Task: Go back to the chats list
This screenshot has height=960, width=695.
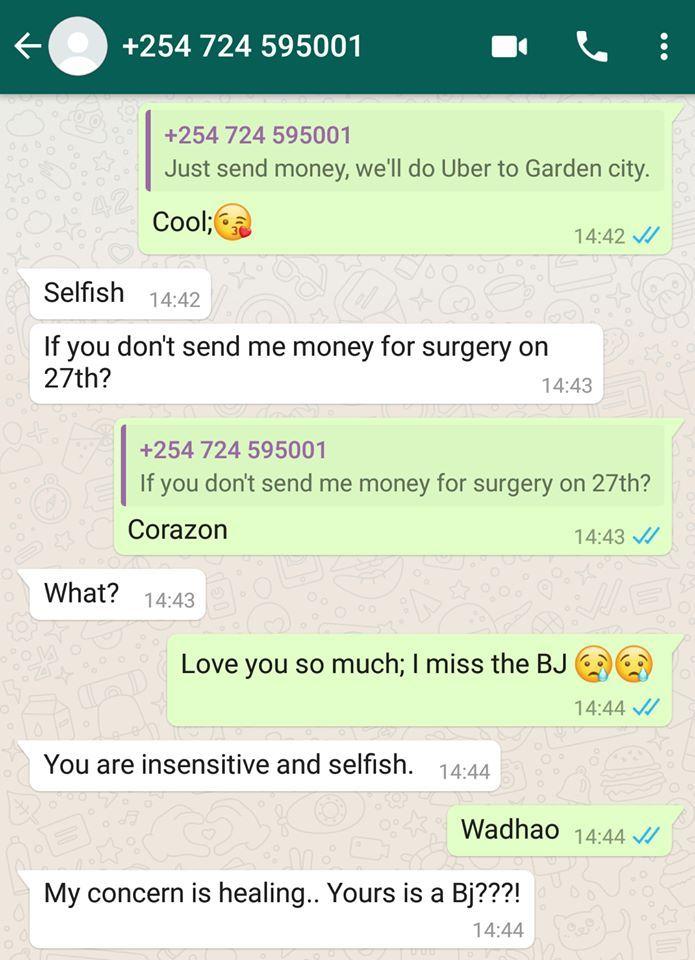Action: (x=27, y=46)
